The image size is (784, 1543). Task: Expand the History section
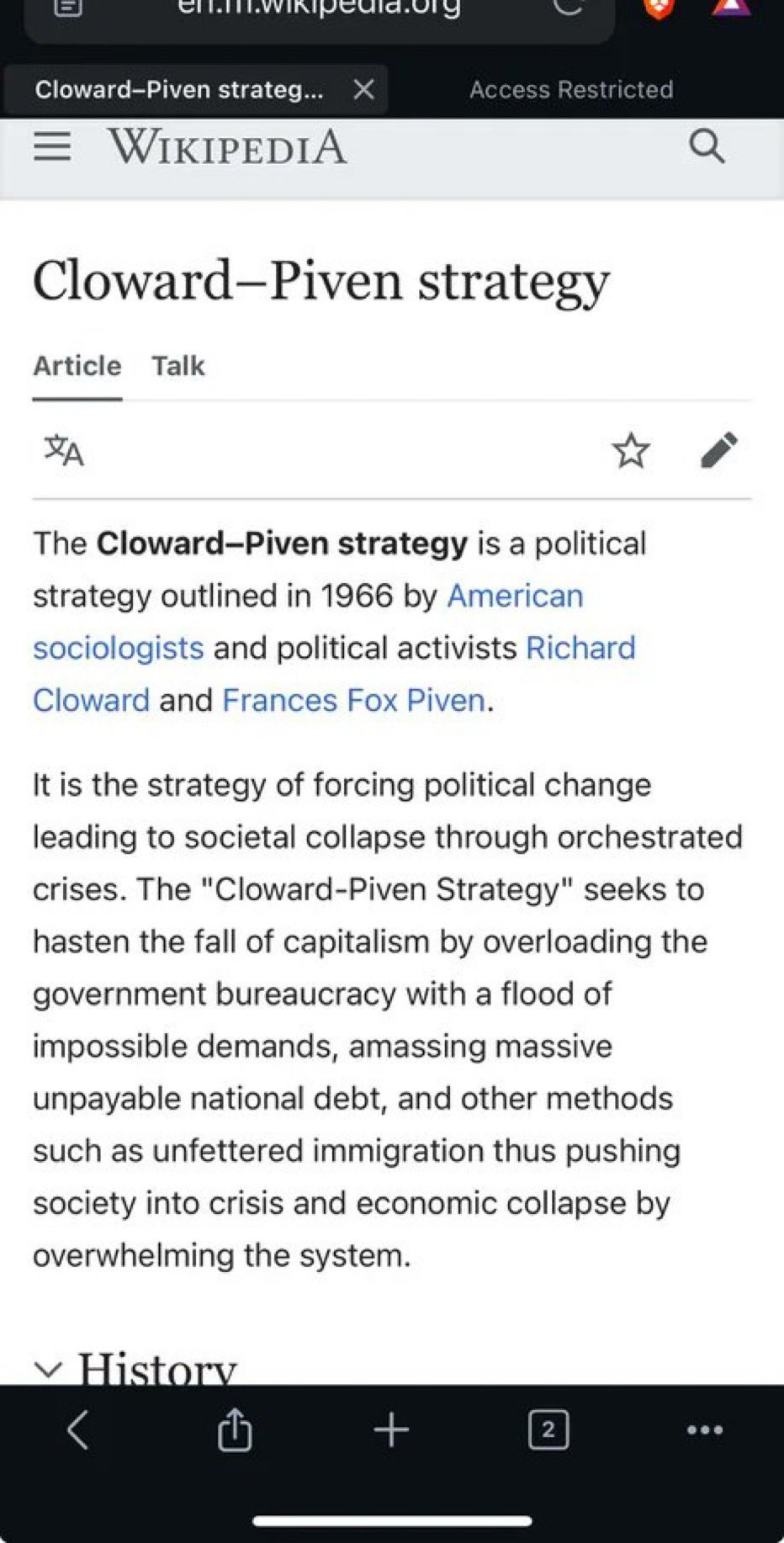[135, 1367]
